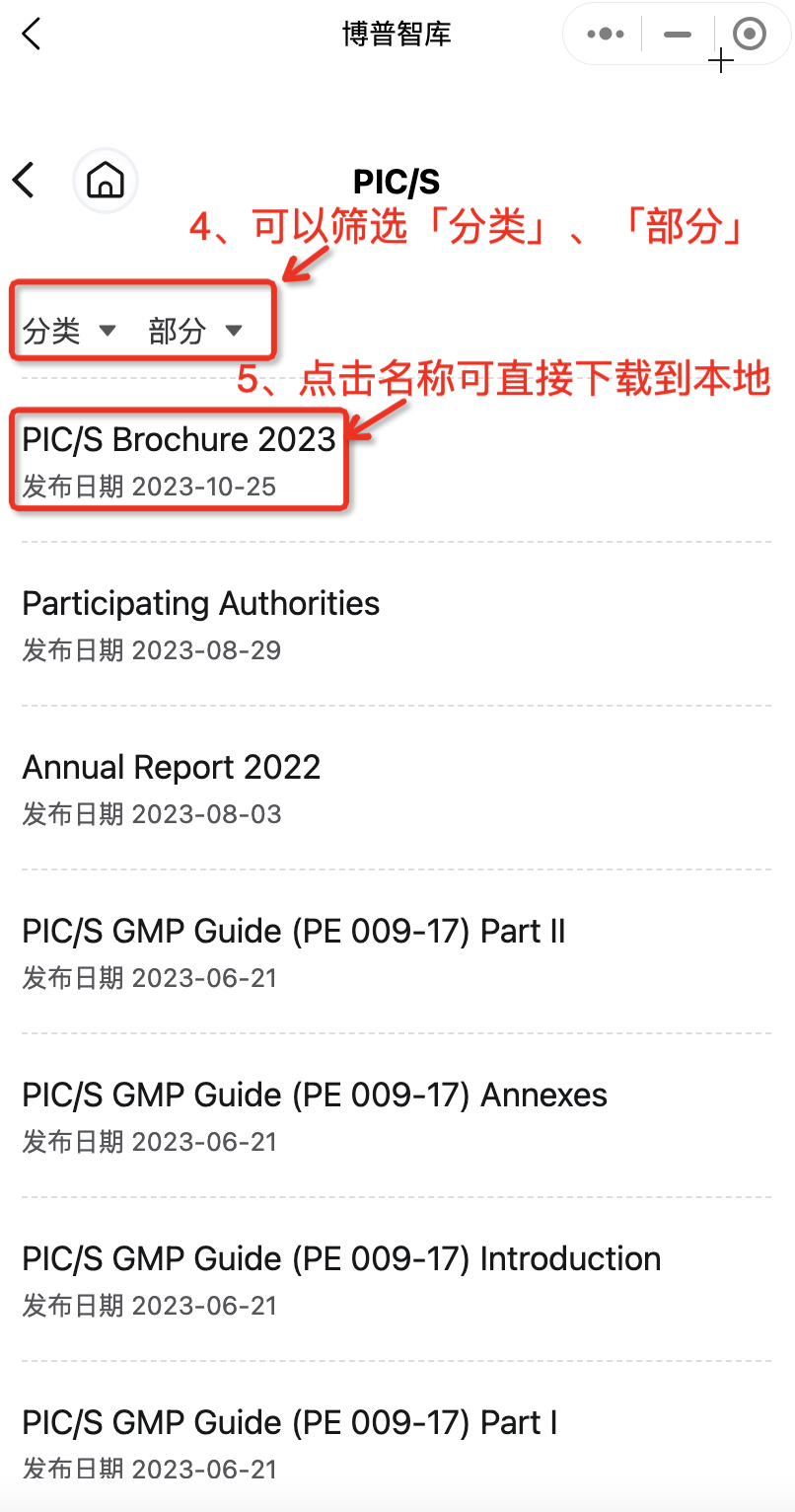
Task: Download PIC/S Brochure 2023
Action: click(179, 439)
